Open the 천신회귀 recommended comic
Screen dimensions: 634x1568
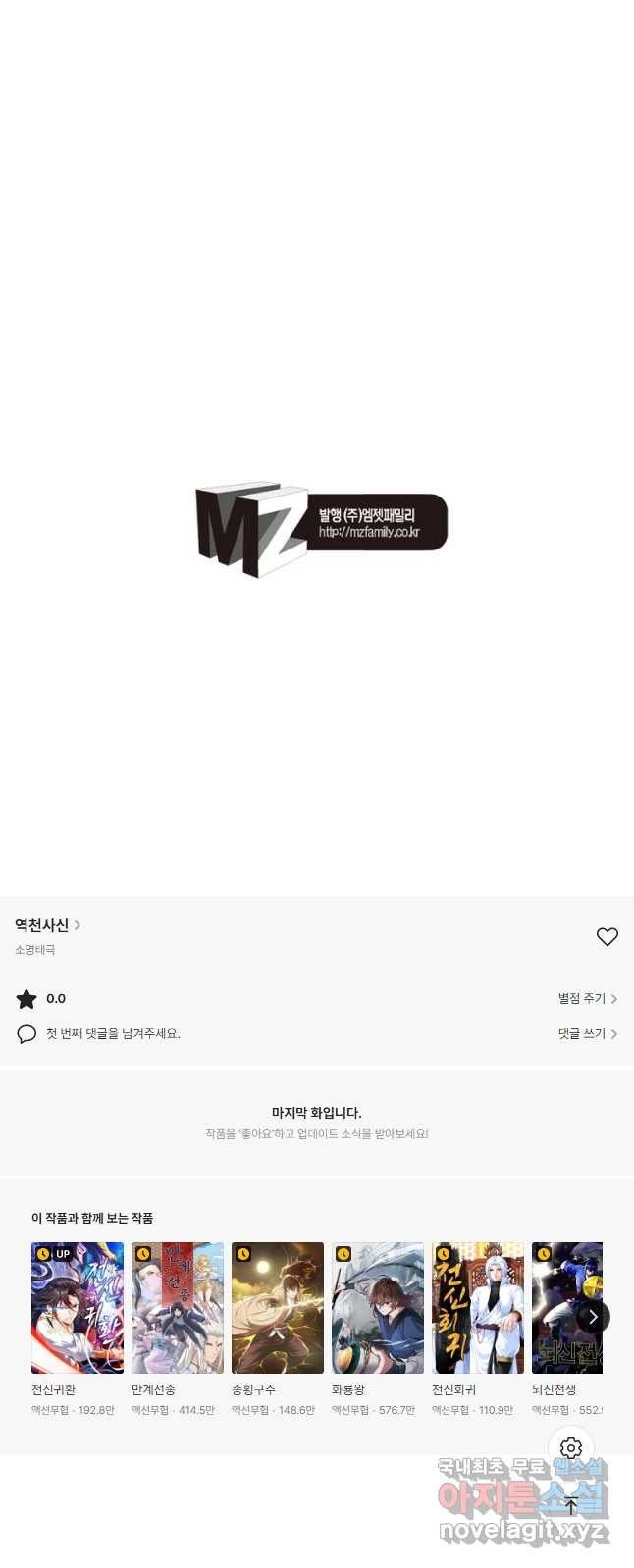pyautogui.click(x=478, y=1308)
